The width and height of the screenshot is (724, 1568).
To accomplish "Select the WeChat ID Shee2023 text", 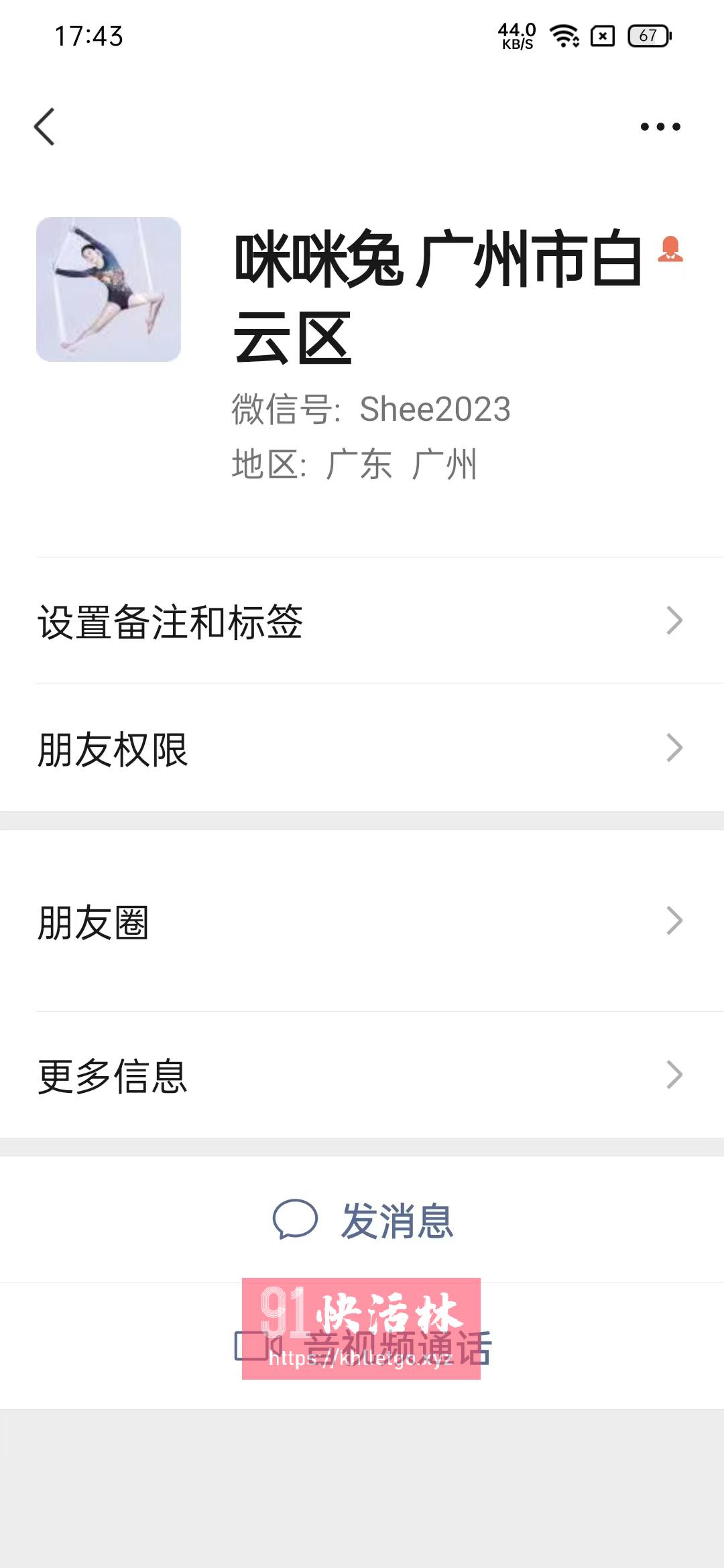I will (x=434, y=410).
